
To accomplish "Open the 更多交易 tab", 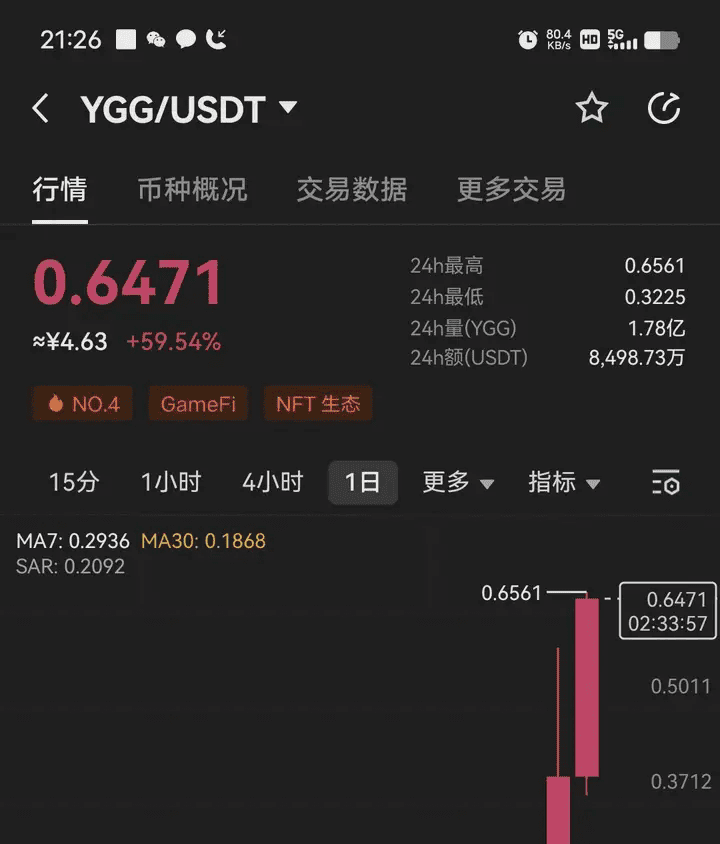I will 511,189.
